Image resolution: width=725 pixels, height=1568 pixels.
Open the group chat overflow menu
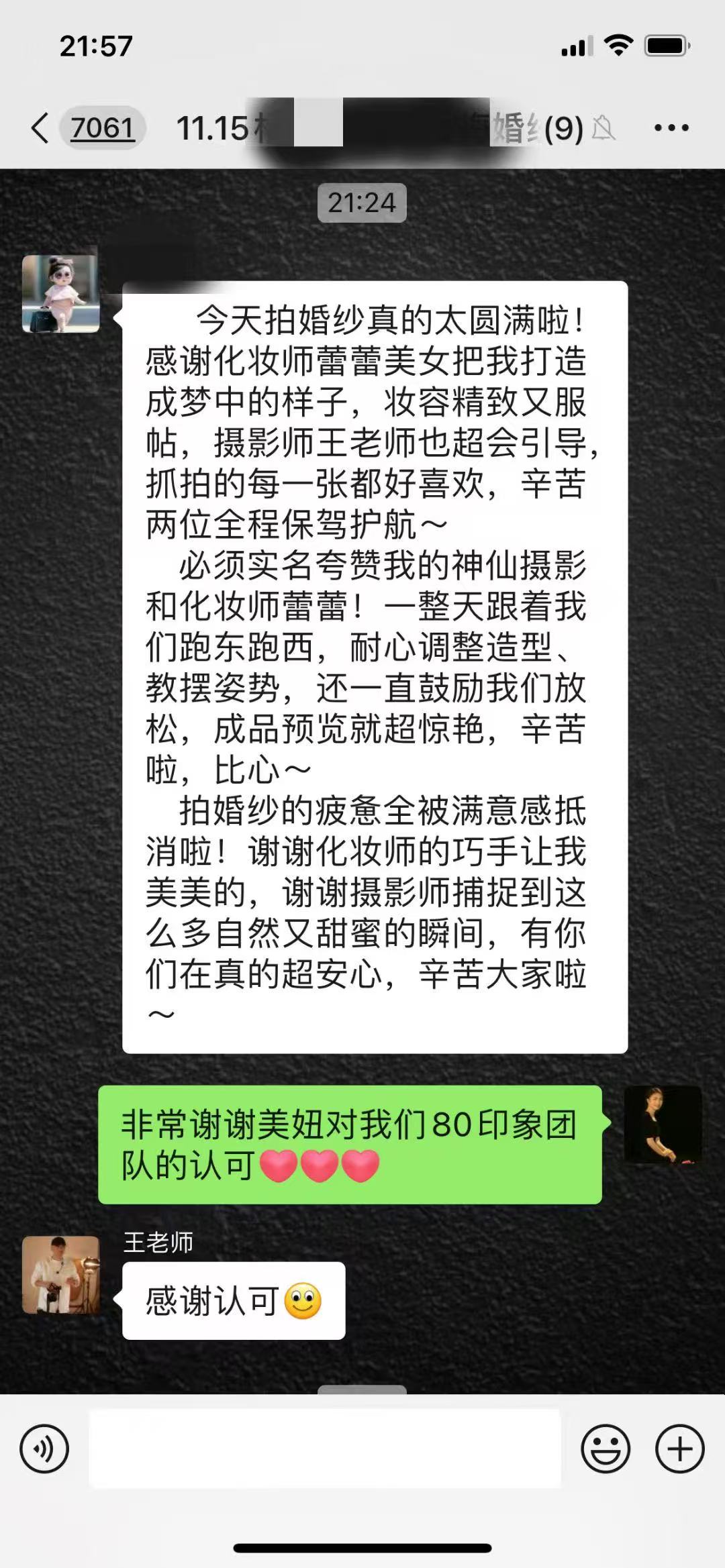671,127
